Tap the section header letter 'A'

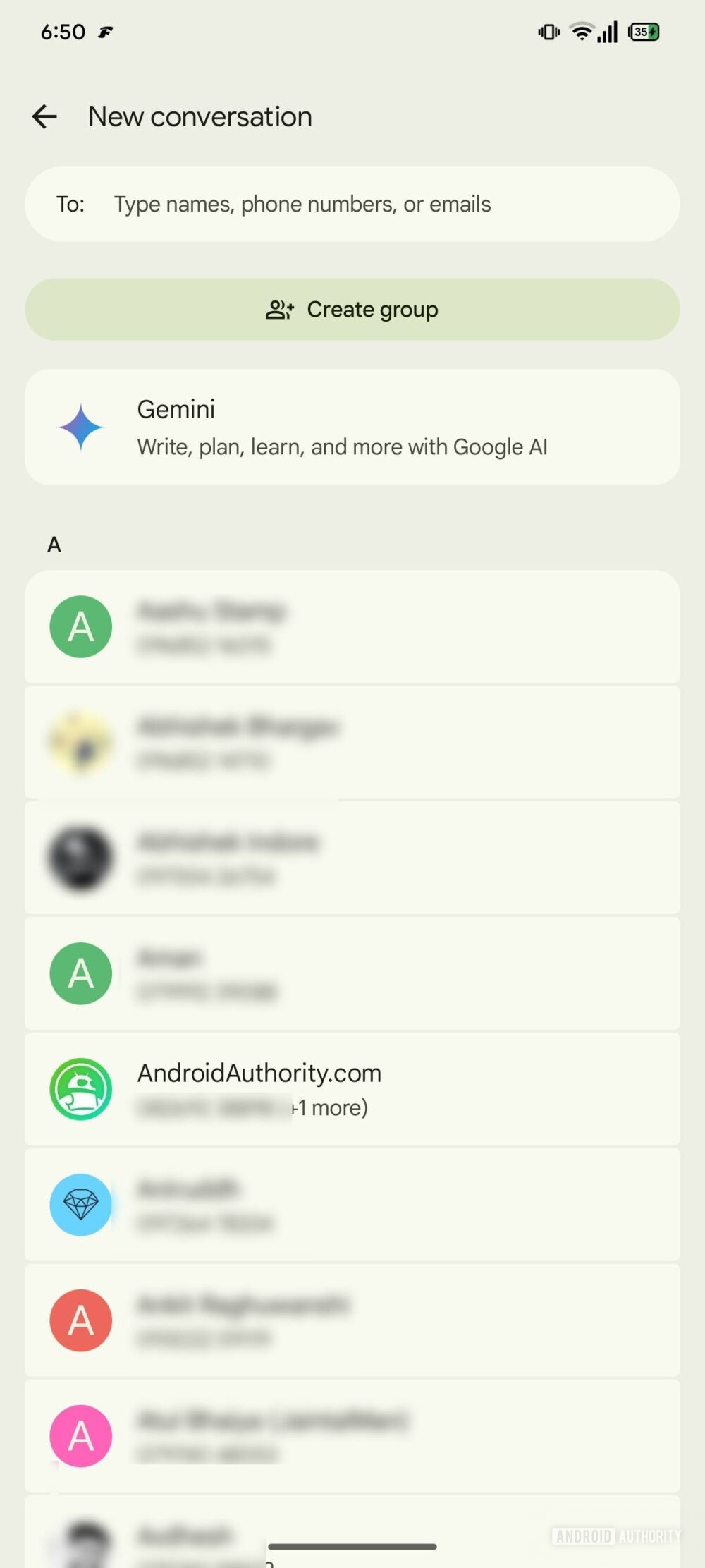point(54,544)
